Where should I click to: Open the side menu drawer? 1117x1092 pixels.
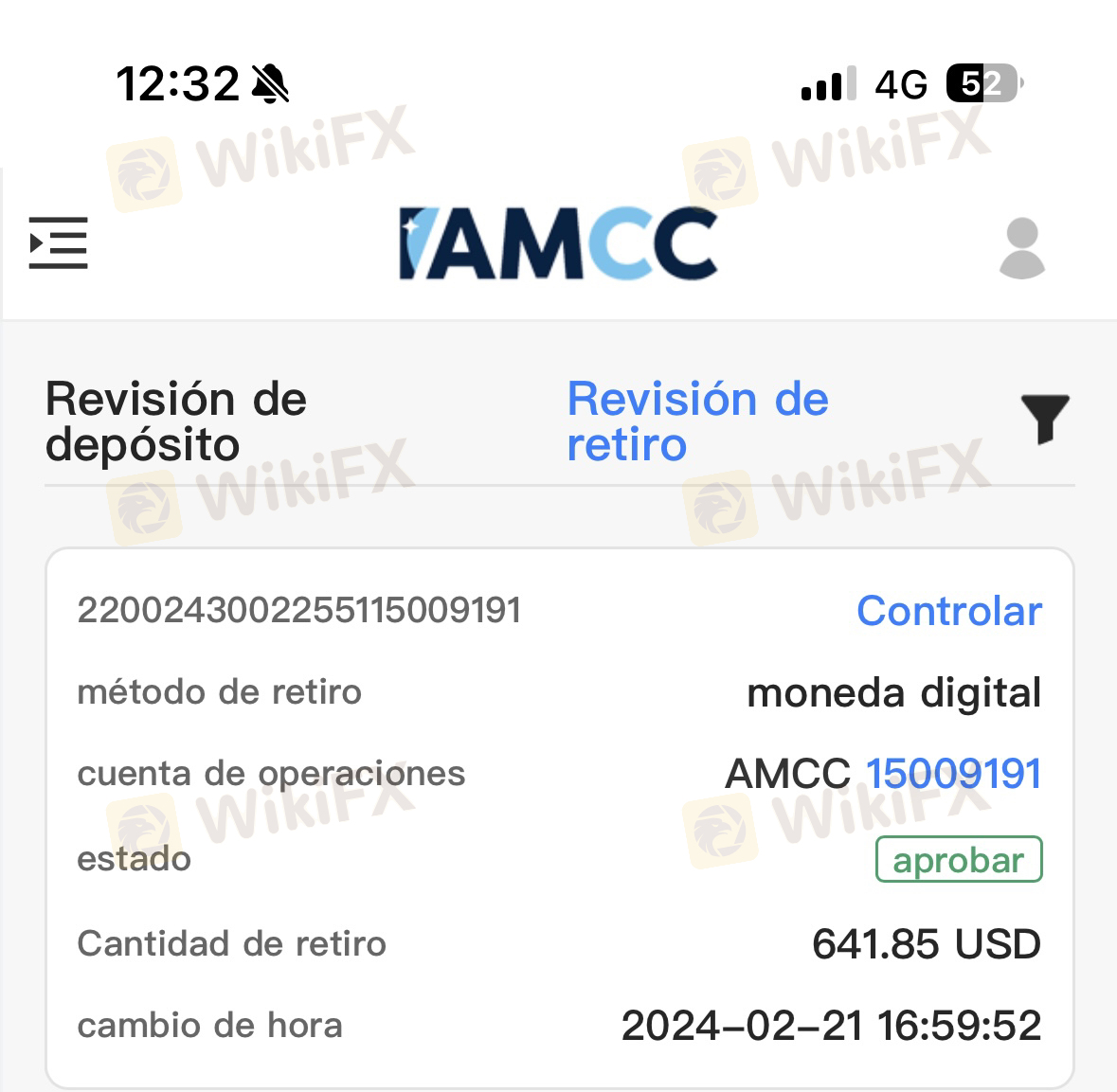tap(58, 243)
